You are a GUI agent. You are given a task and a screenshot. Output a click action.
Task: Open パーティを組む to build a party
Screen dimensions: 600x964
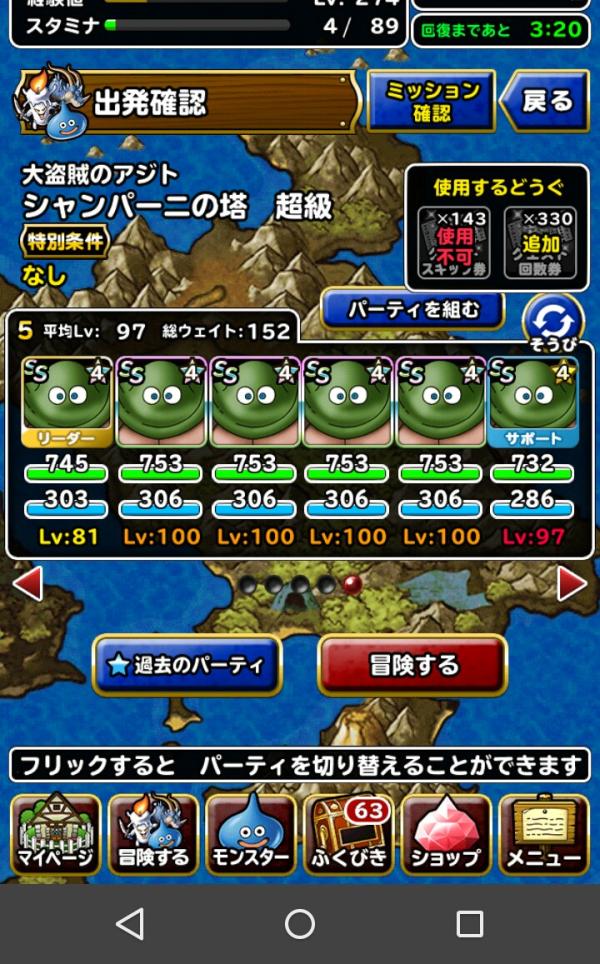(412, 309)
